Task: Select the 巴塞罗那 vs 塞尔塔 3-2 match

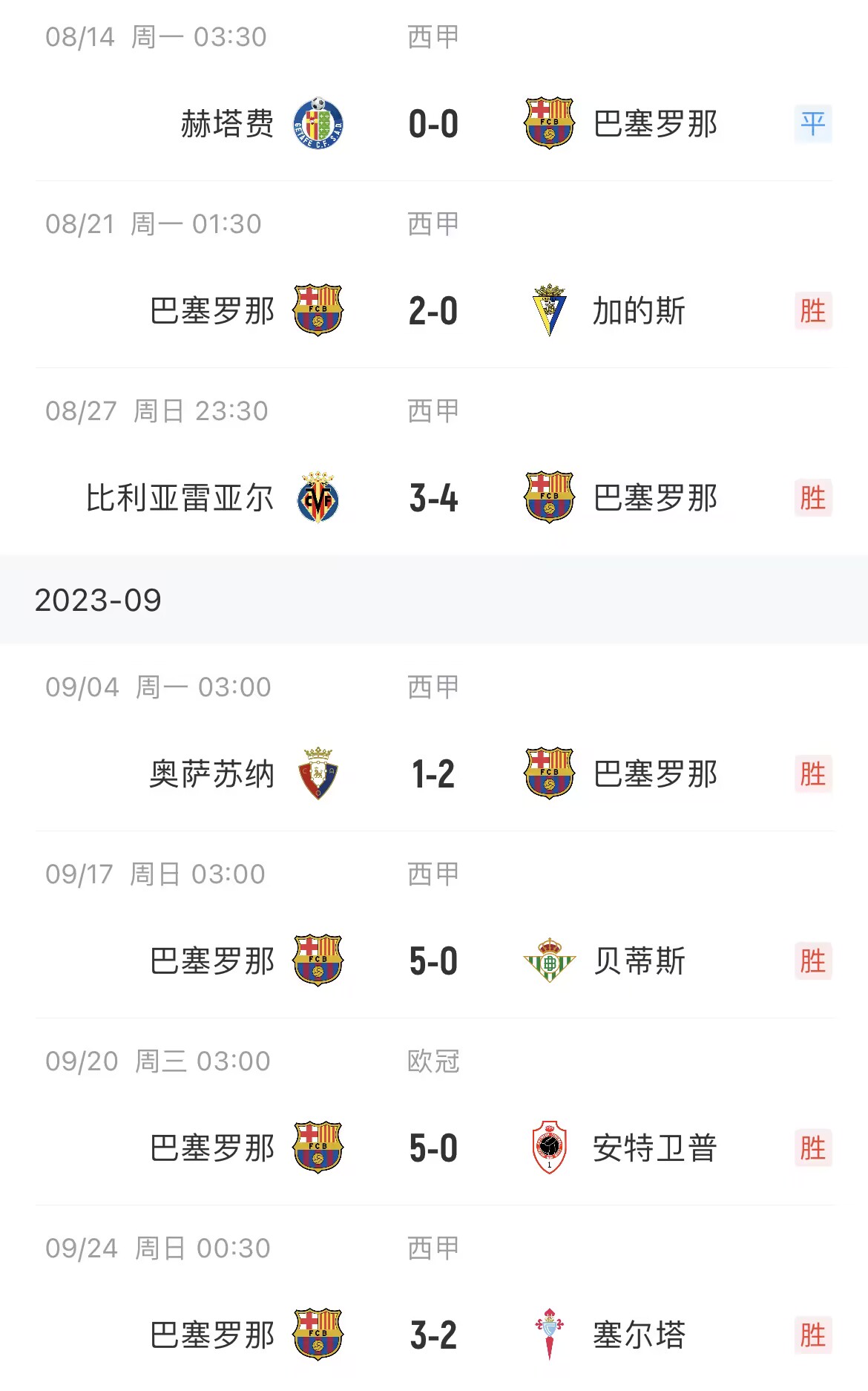Action: click(434, 1298)
